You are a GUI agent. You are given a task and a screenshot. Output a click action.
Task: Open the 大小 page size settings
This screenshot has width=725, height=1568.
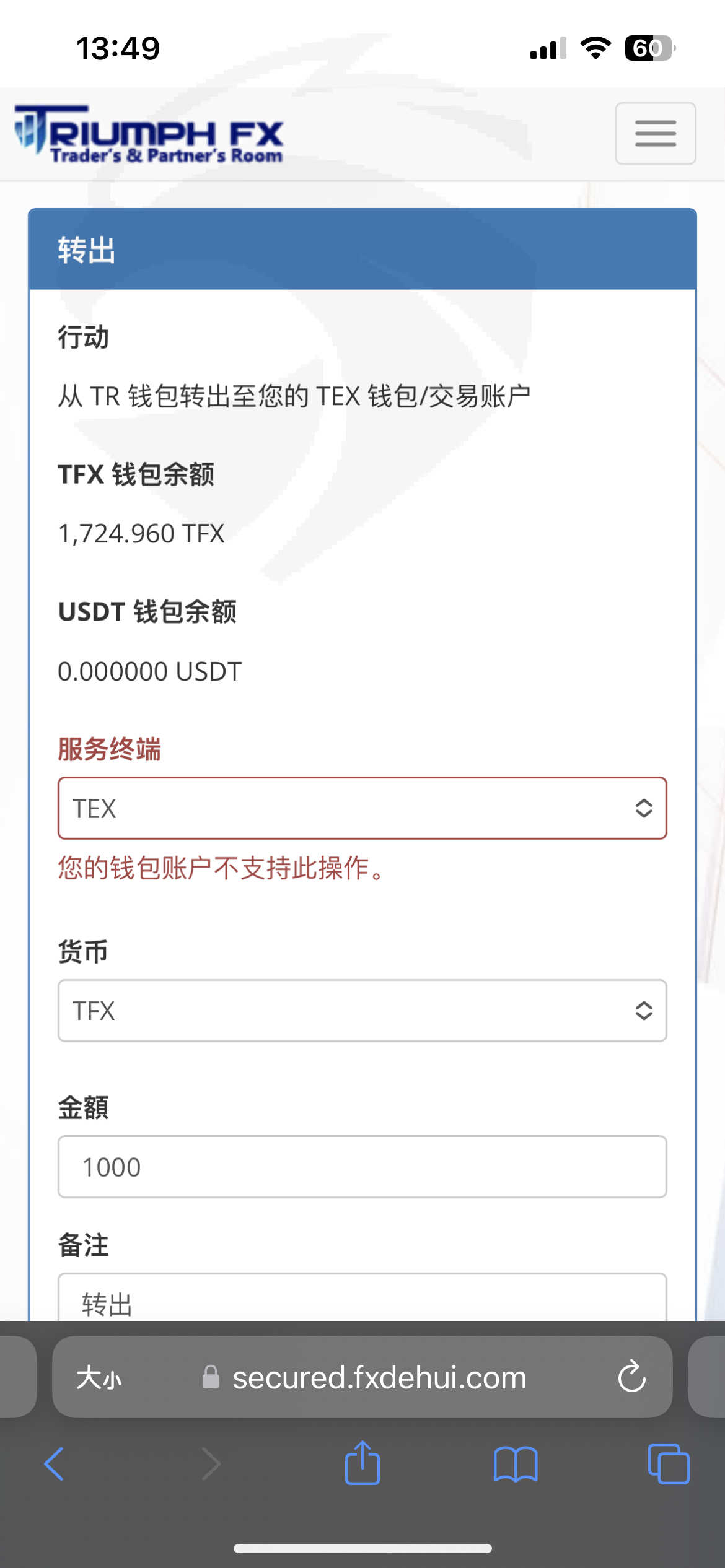[99, 1379]
